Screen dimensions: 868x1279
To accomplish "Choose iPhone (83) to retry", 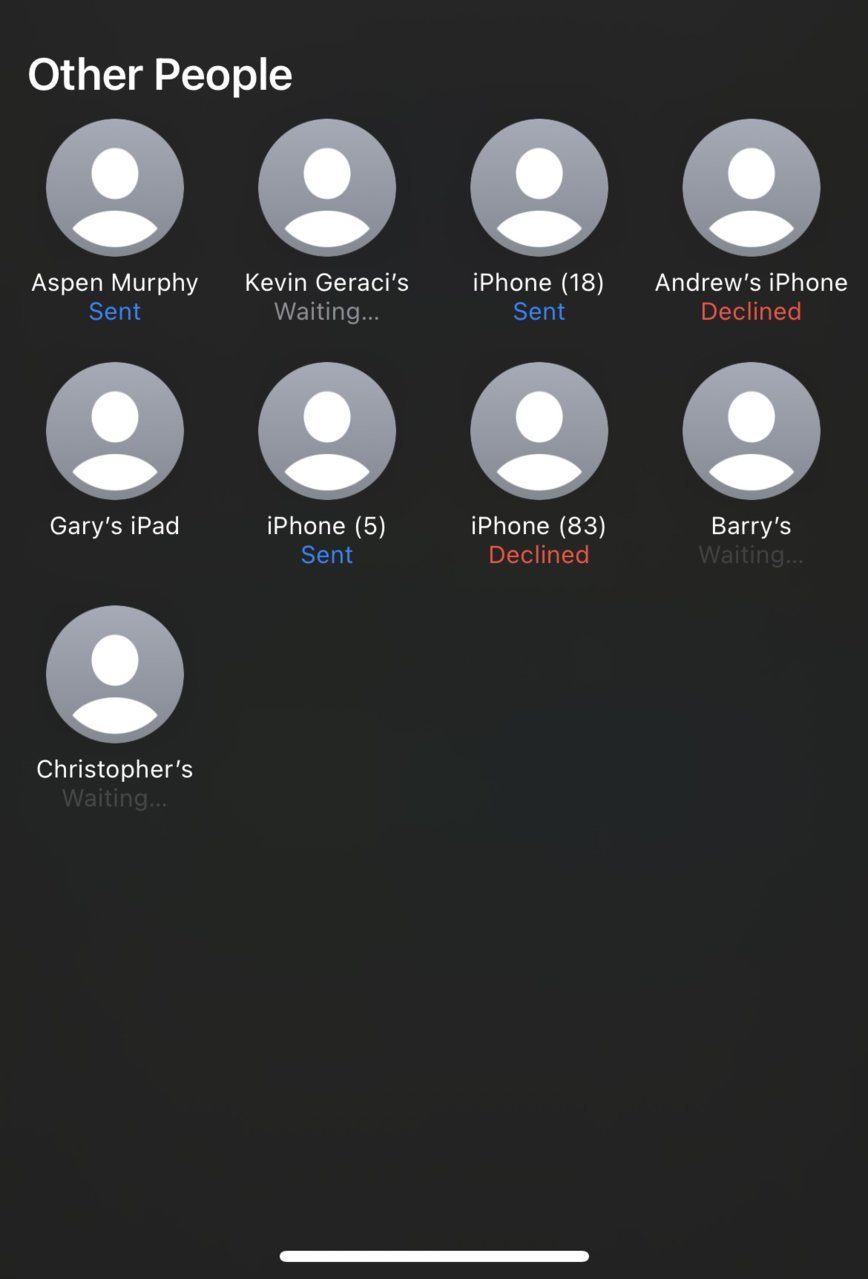I will tap(539, 431).
